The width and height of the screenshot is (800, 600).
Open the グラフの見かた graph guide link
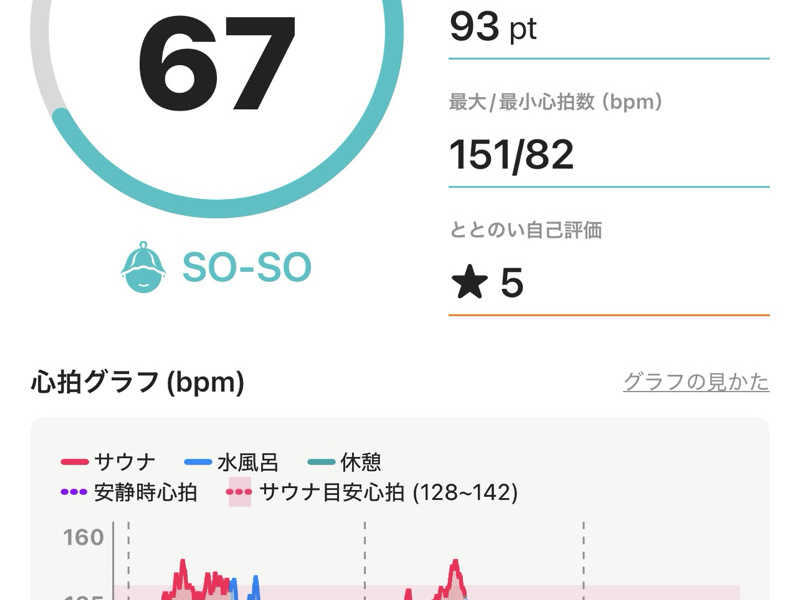click(x=695, y=381)
